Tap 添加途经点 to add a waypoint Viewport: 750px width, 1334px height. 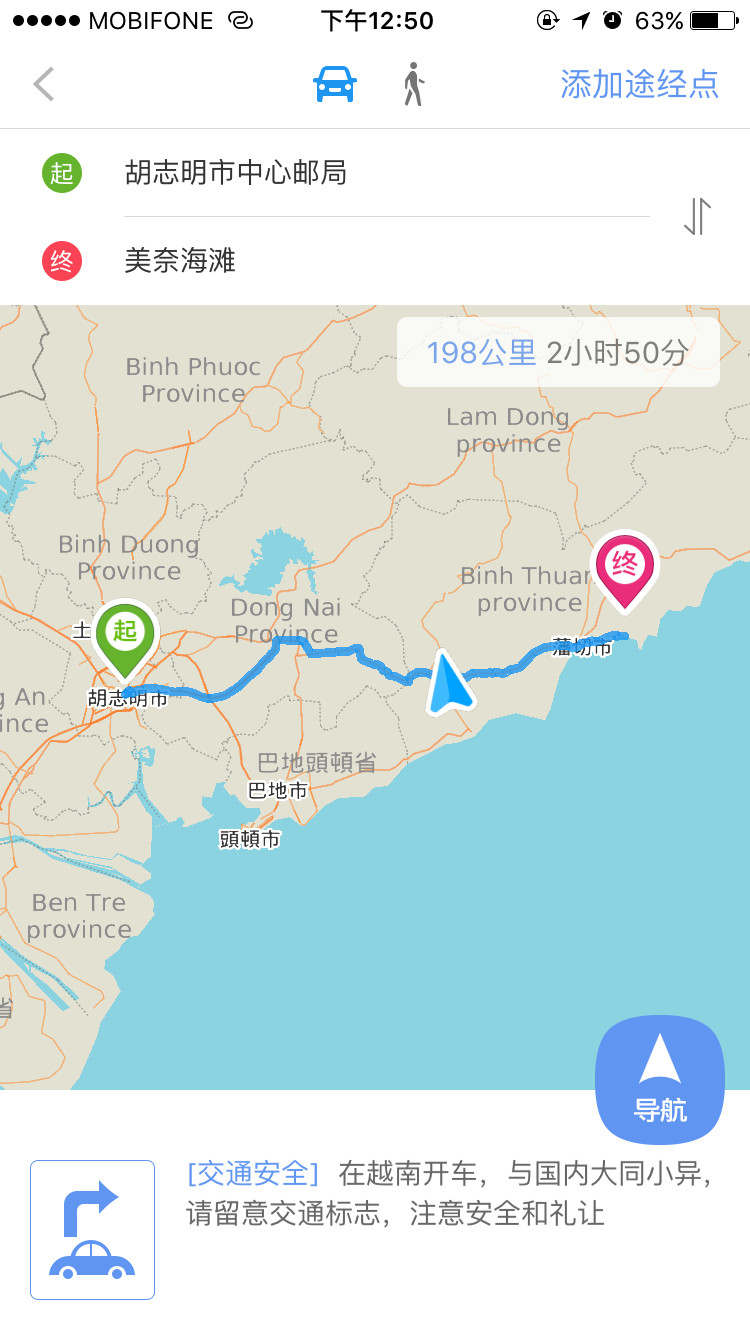[639, 84]
